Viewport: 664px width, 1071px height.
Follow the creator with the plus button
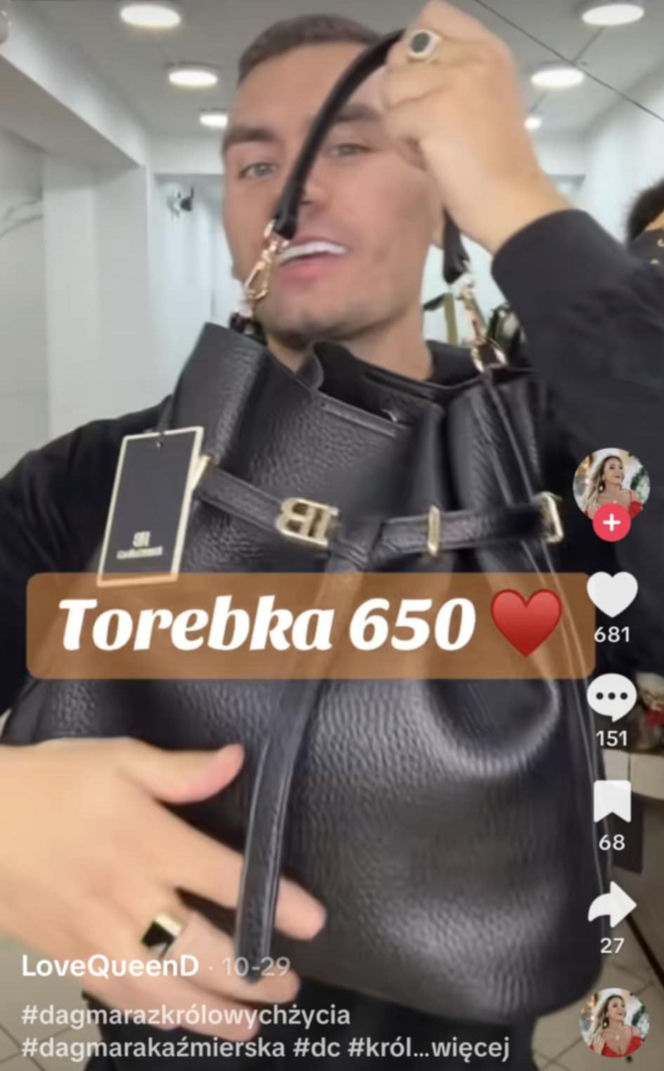[x=611, y=523]
